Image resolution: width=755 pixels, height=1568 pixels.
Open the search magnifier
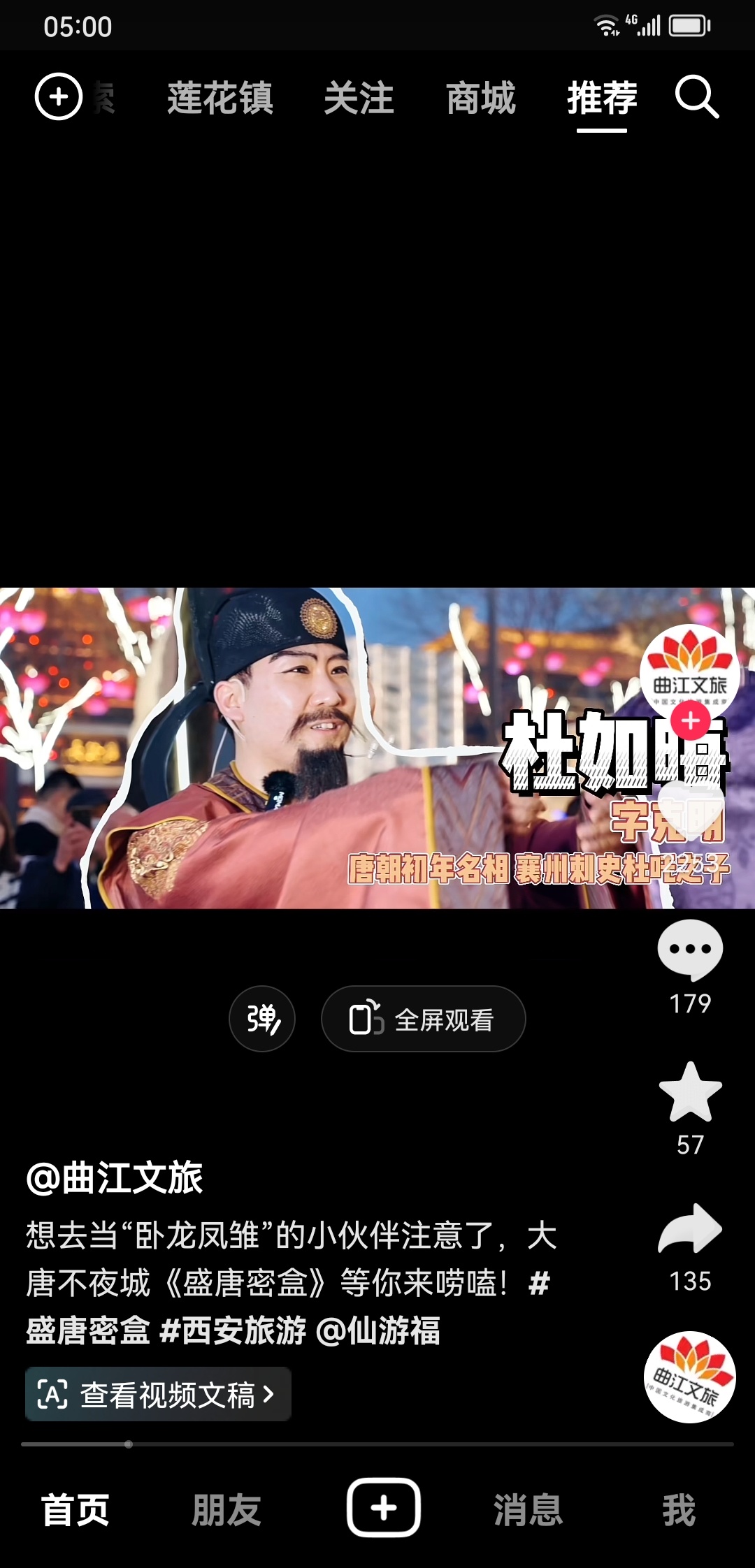pyautogui.click(x=696, y=98)
